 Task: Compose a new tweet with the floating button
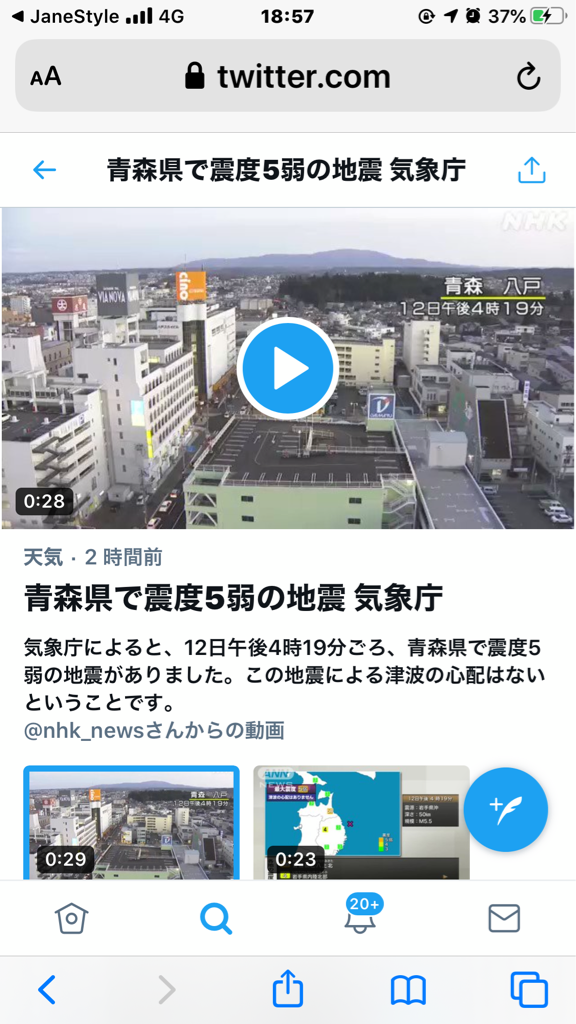pos(505,810)
